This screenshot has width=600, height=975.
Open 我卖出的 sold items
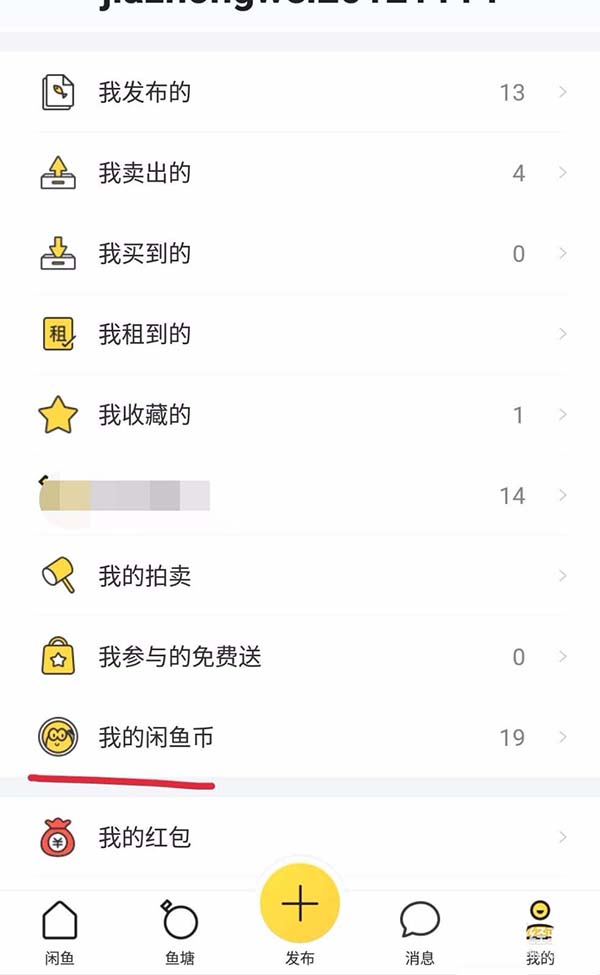pyautogui.click(x=300, y=174)
